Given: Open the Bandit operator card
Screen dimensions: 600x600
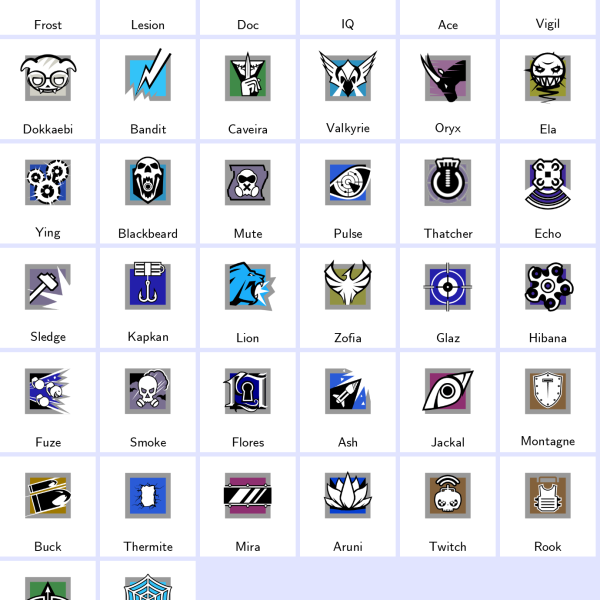Looking at the screenshot, I should click(x=148, y=88).
